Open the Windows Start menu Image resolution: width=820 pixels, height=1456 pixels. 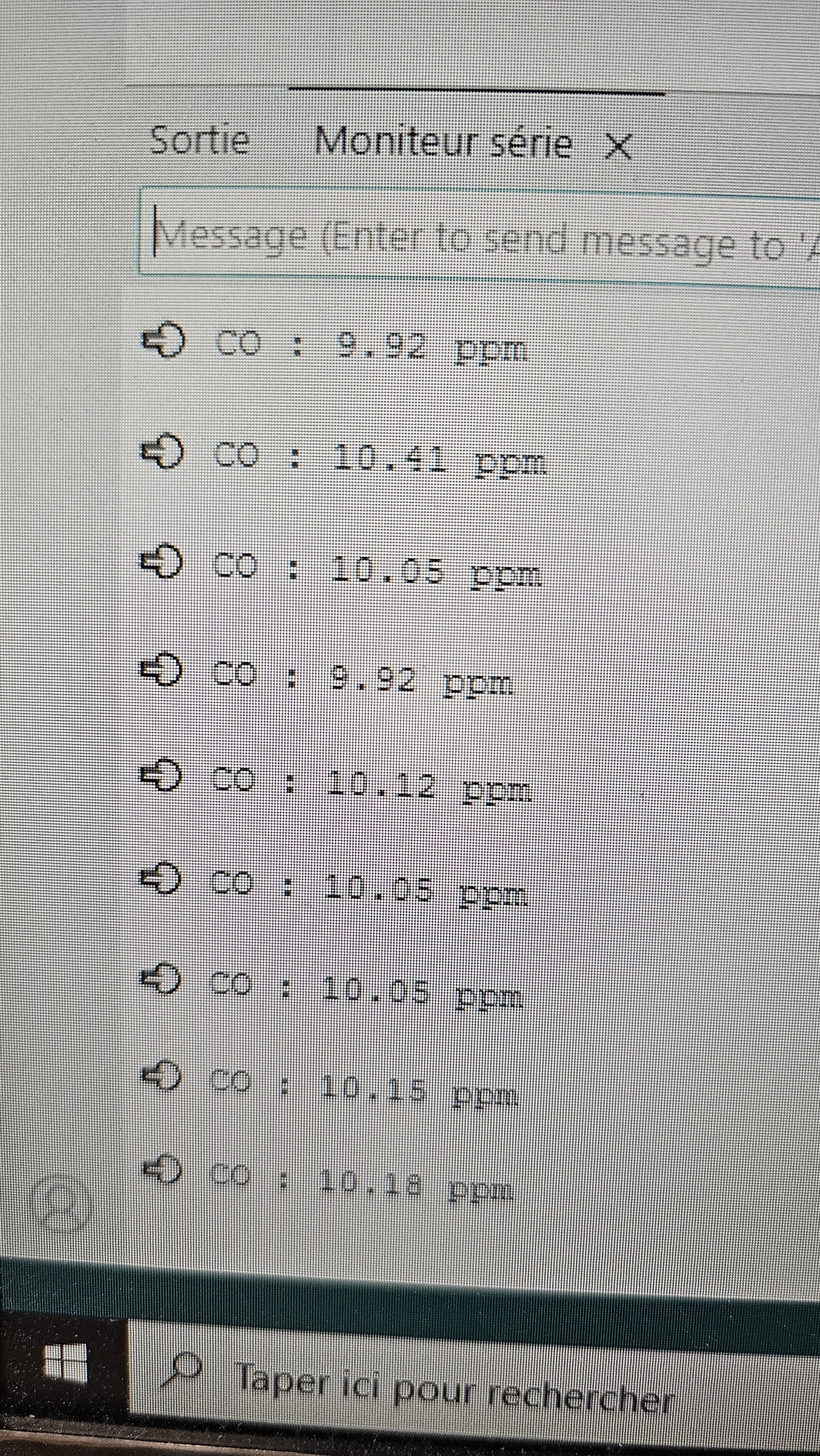[x=64, y=1365]
